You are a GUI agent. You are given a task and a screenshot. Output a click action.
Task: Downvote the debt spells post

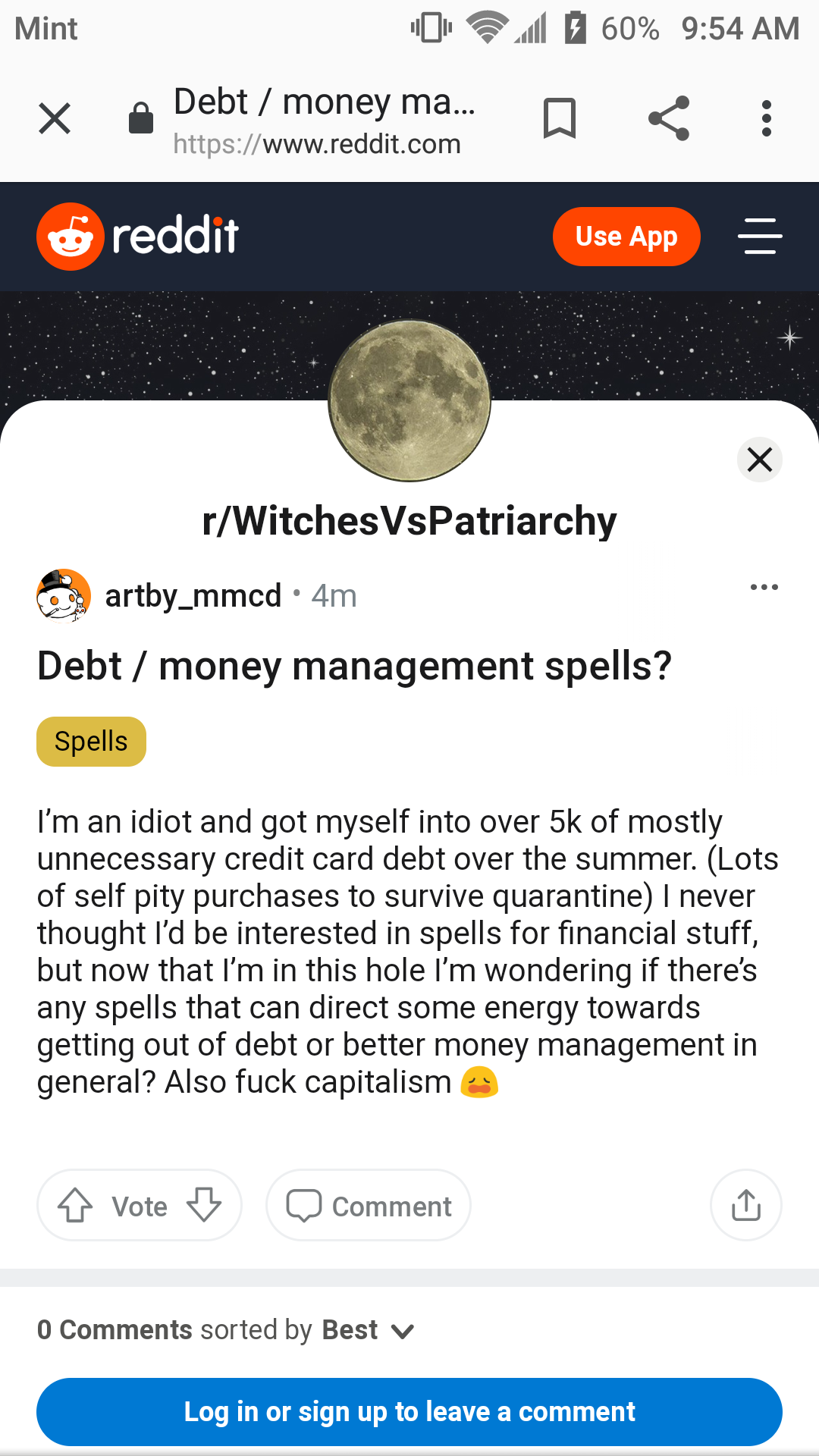point(205,1205)
